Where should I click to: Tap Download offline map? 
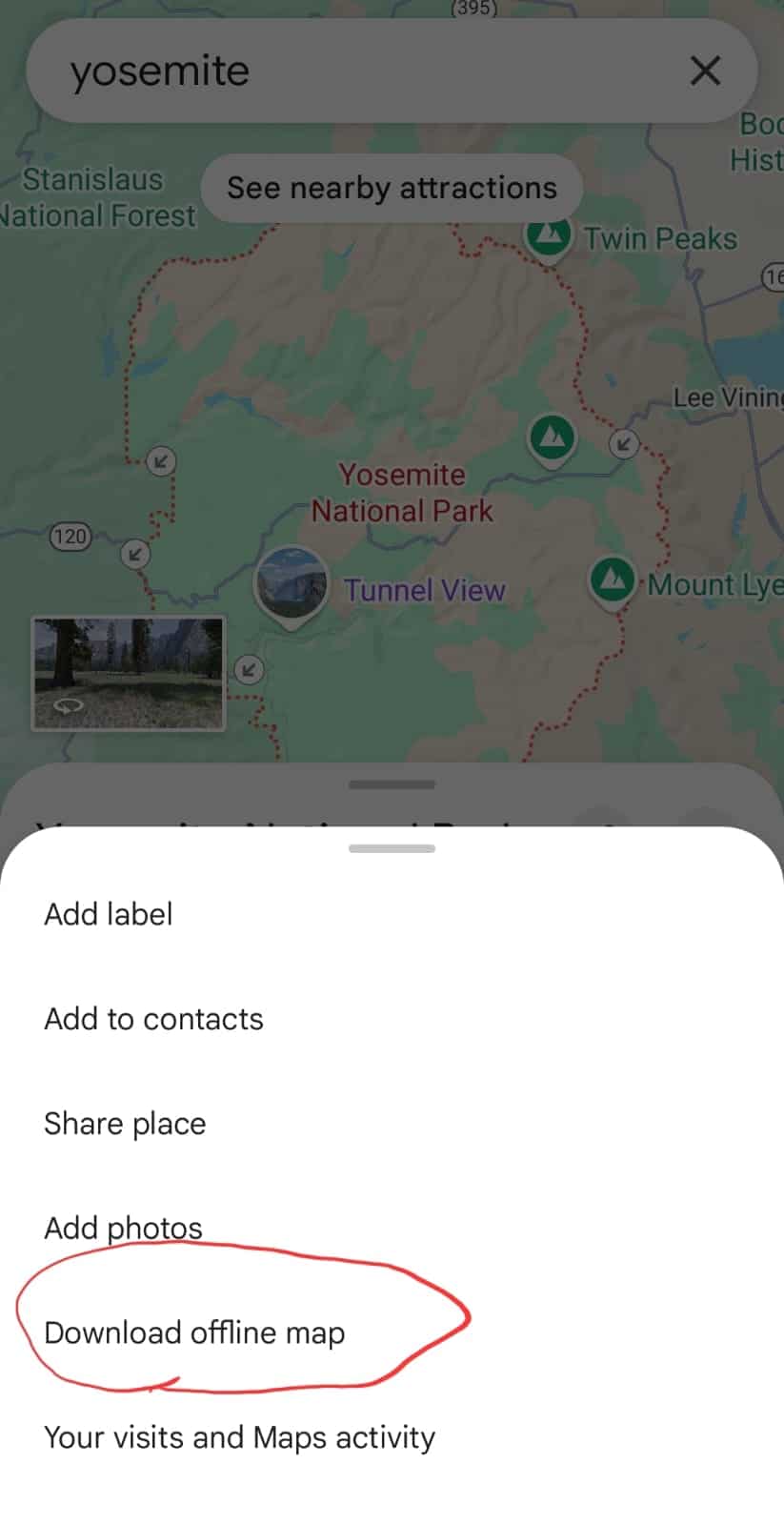[392, 1332]
